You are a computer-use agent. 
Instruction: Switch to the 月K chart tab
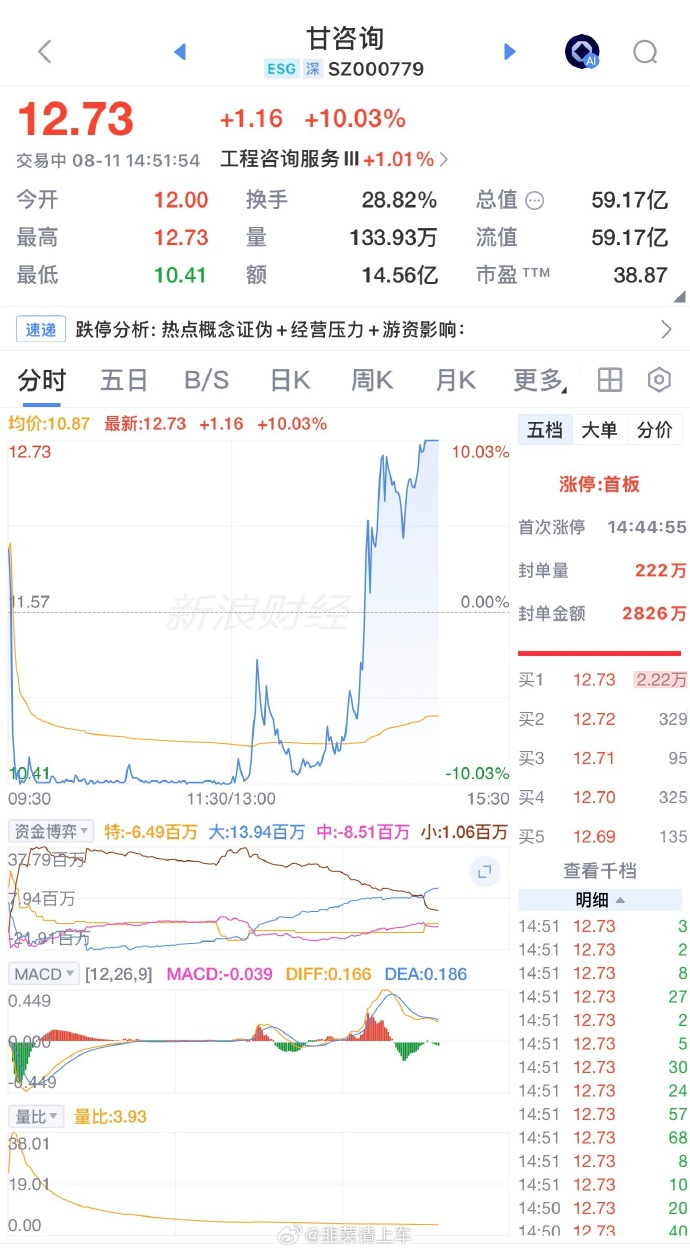click(x=455, y=380)
